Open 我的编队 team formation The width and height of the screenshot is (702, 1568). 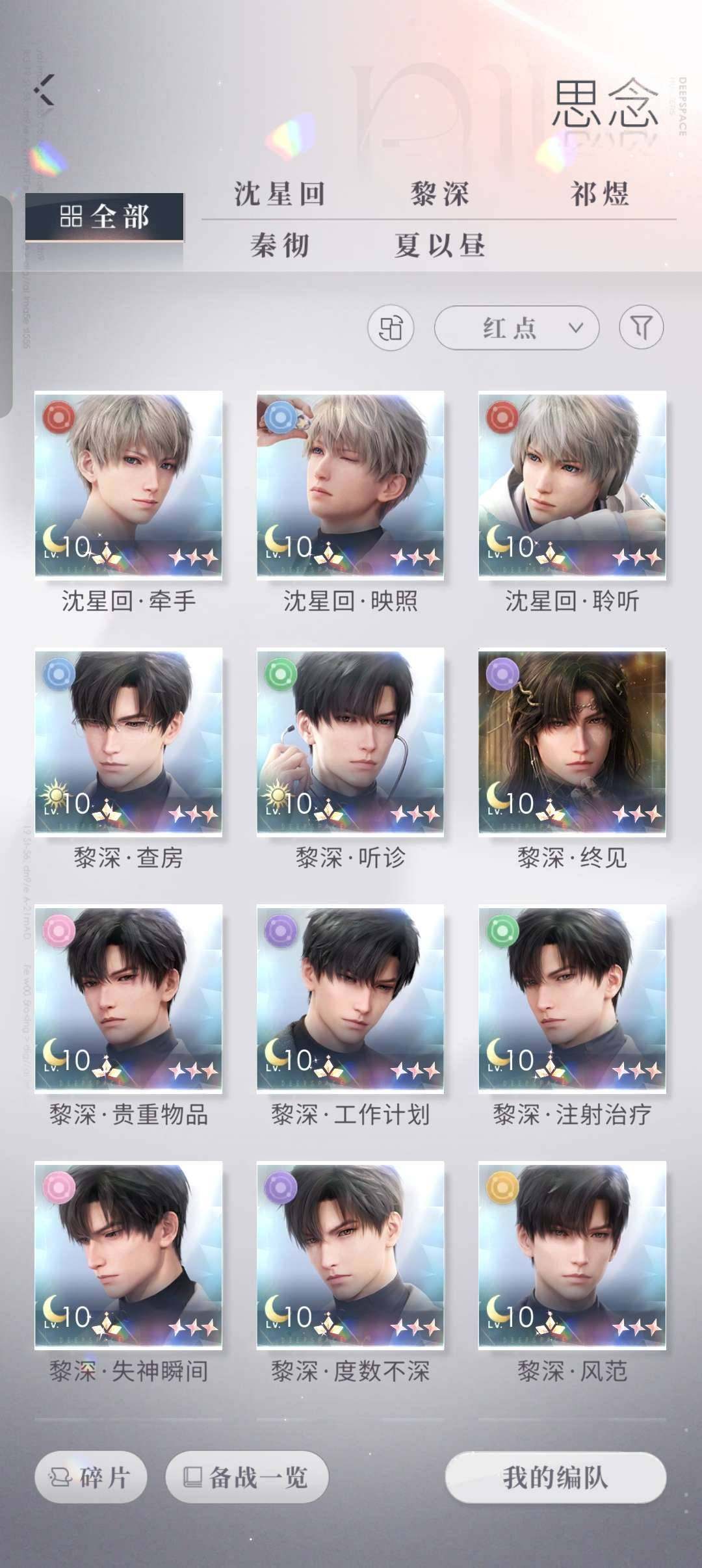555,1478
